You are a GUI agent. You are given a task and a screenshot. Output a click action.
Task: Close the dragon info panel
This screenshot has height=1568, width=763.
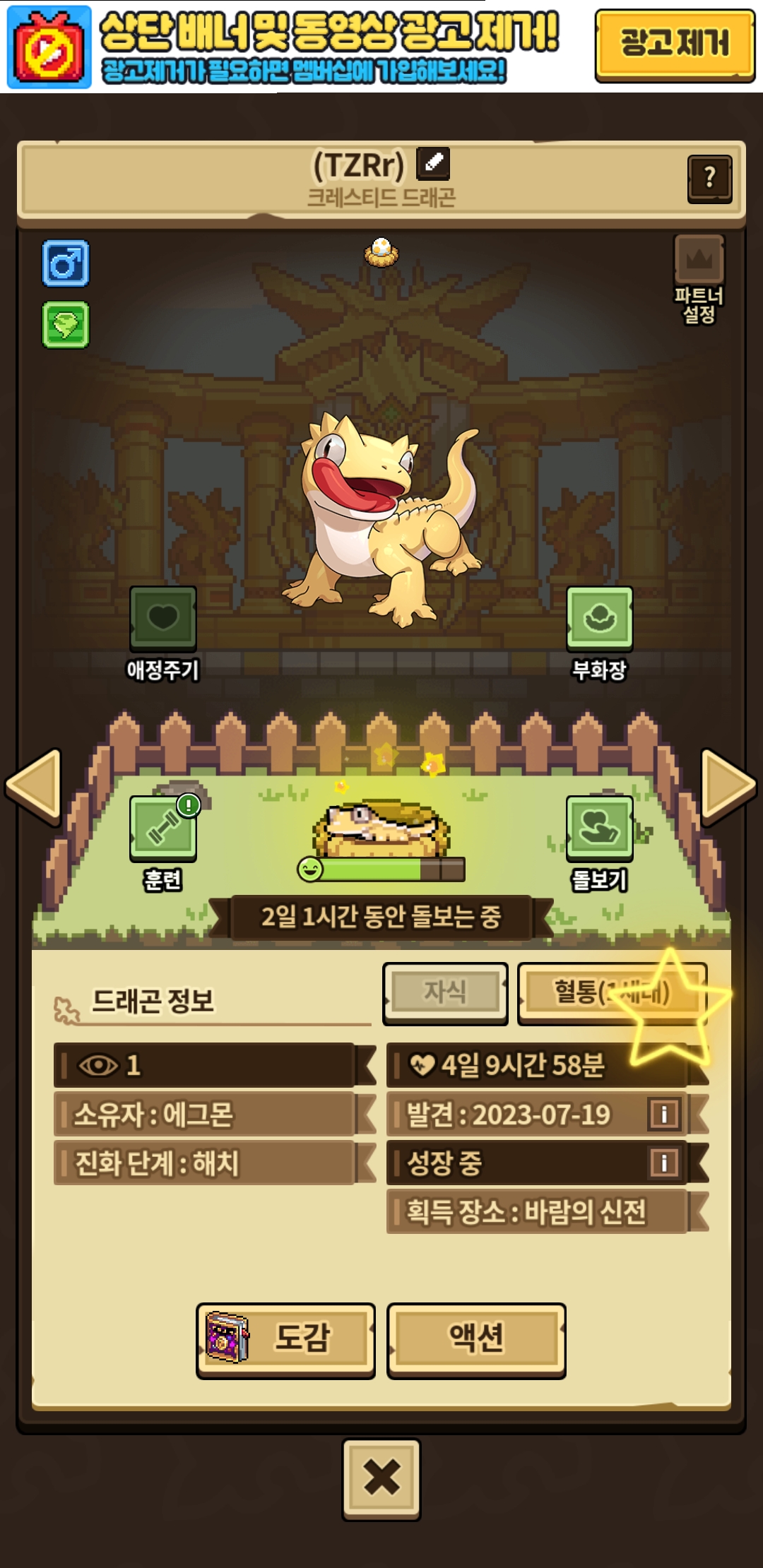pos(381,1478)
